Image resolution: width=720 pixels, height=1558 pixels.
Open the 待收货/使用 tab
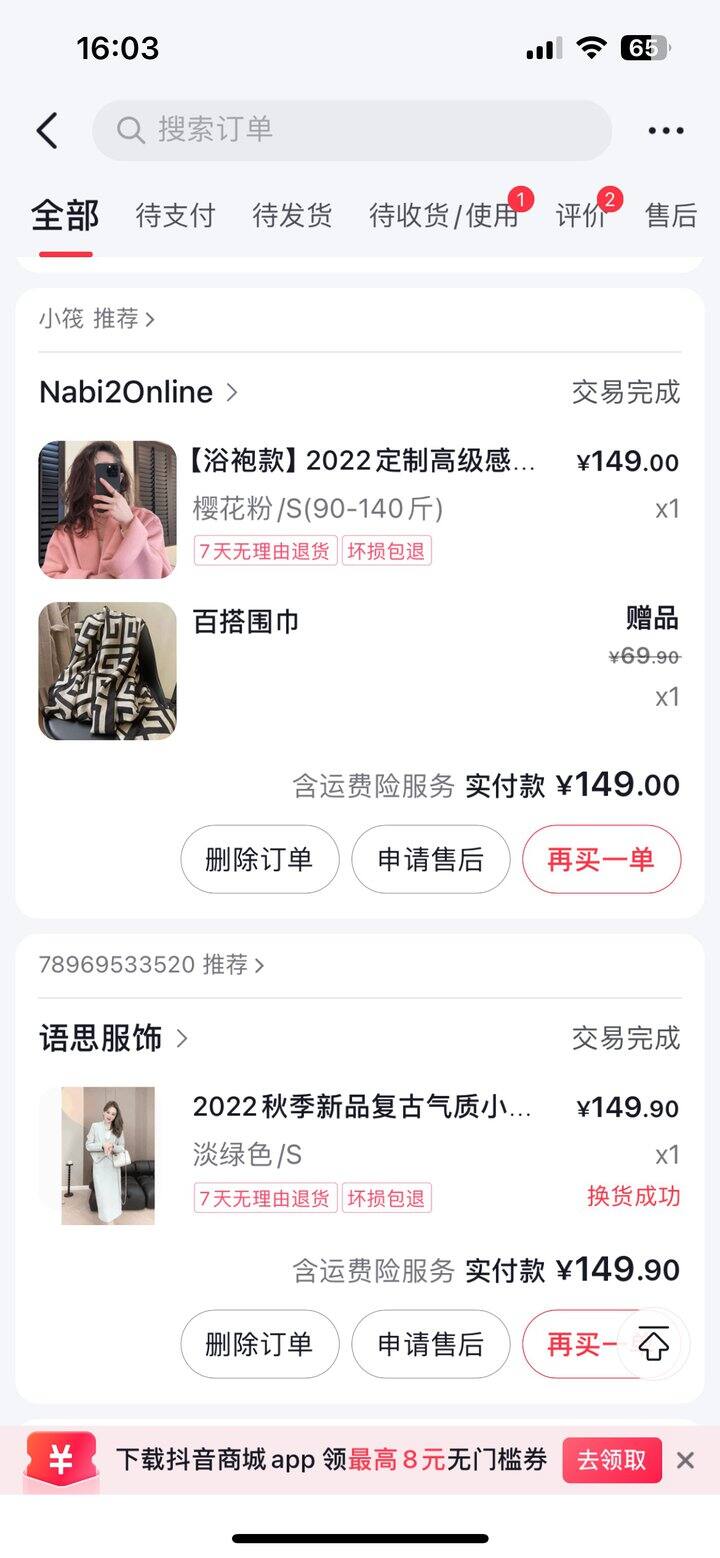(x=444, y=215)
